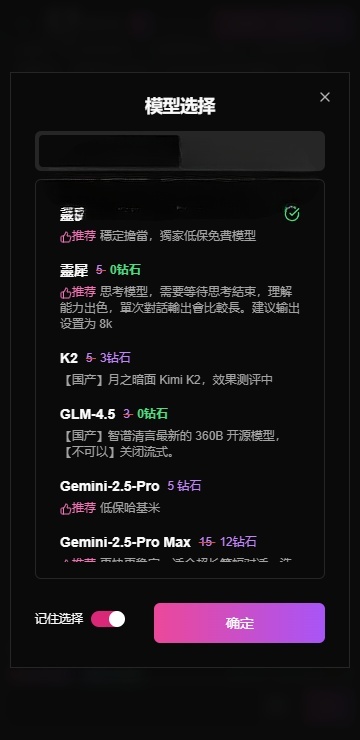Screen dimensions: 360x740
Task: Select the K2 model
Action: (180, 368)
